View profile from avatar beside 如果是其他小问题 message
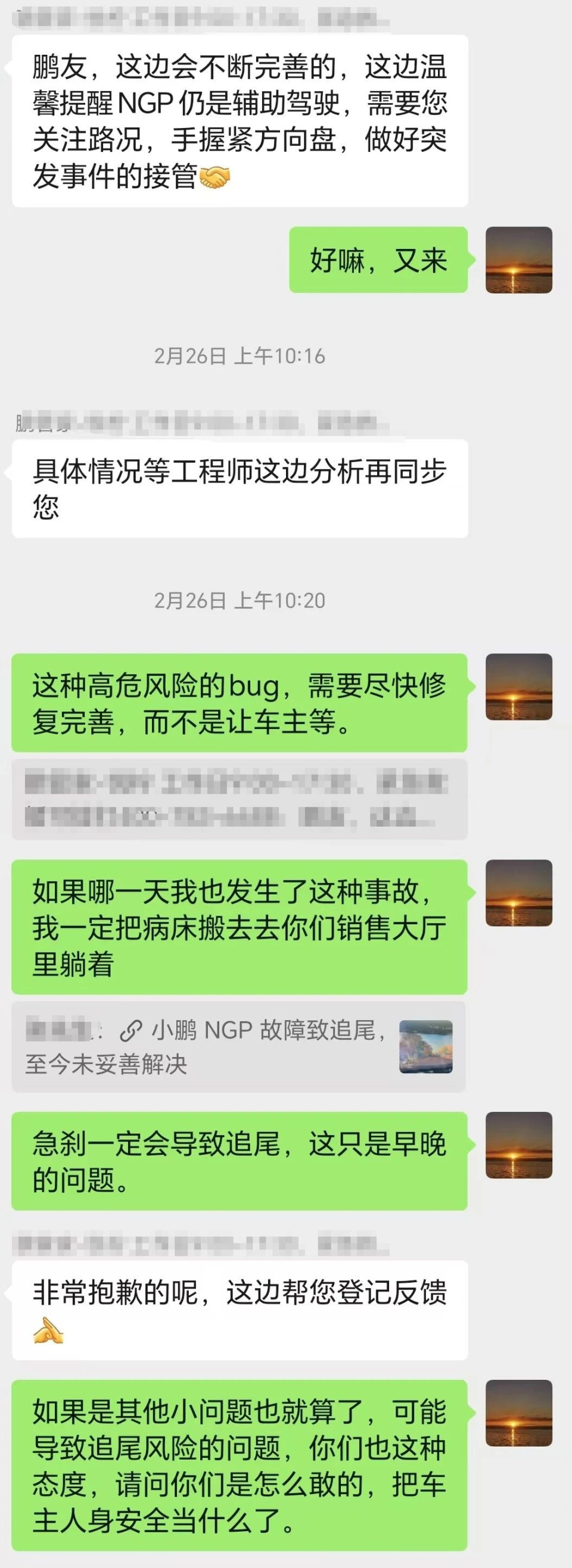Viewport: 572px width, 1568px height. click(518, 1413)
